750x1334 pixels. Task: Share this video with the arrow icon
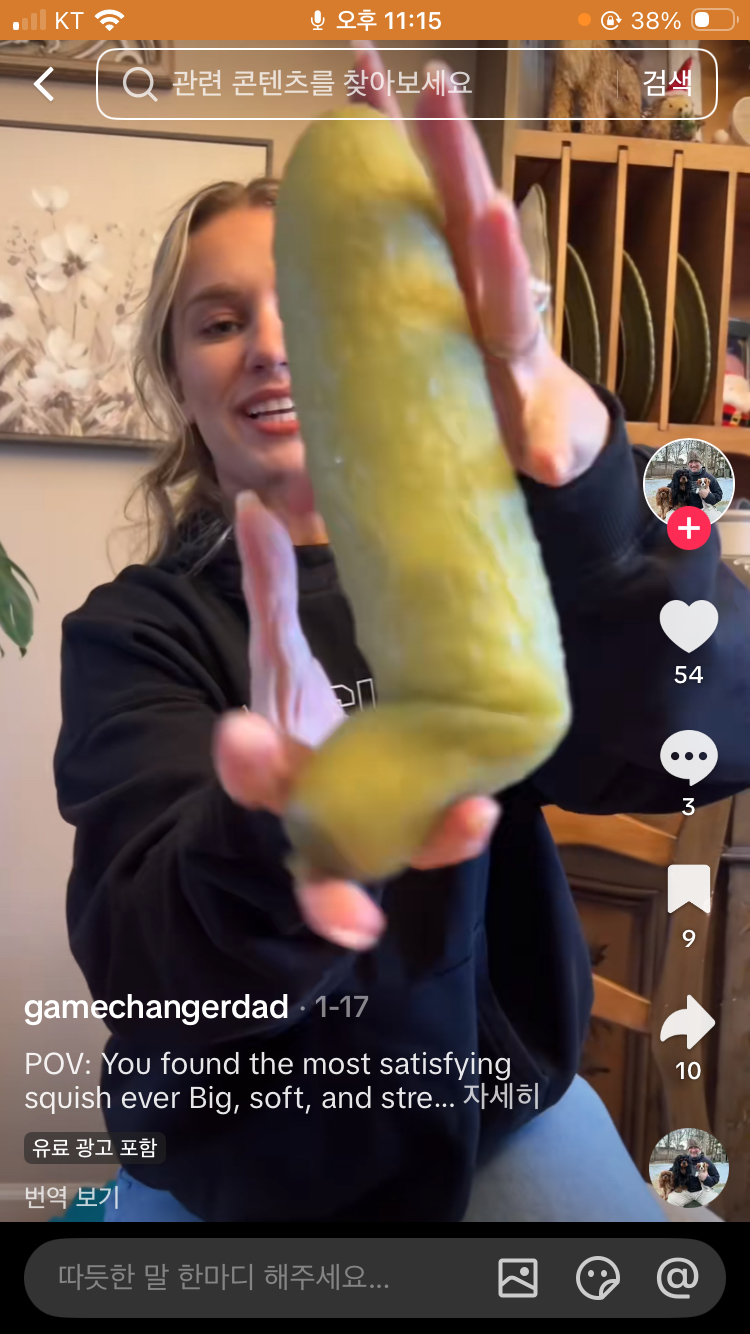click(688, 1022)
